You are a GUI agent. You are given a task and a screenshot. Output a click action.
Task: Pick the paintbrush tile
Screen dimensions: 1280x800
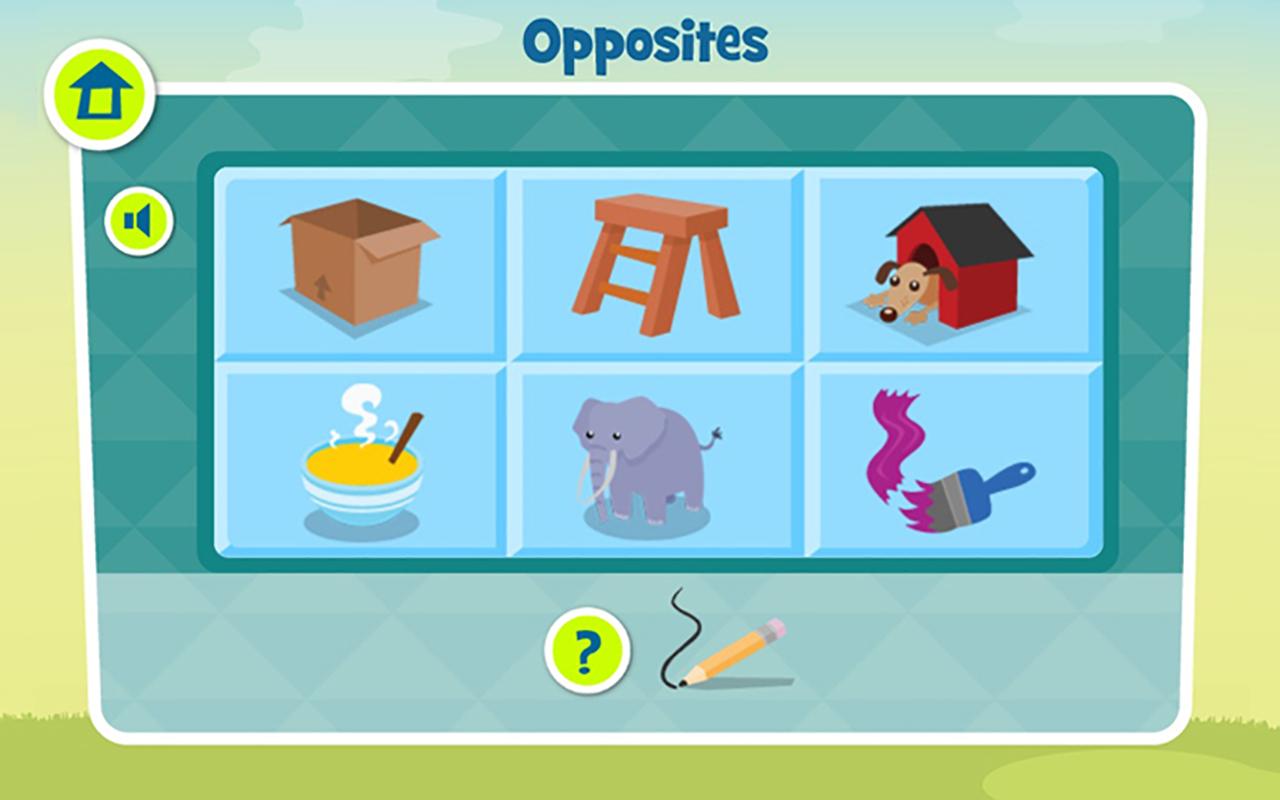(953, 458)
